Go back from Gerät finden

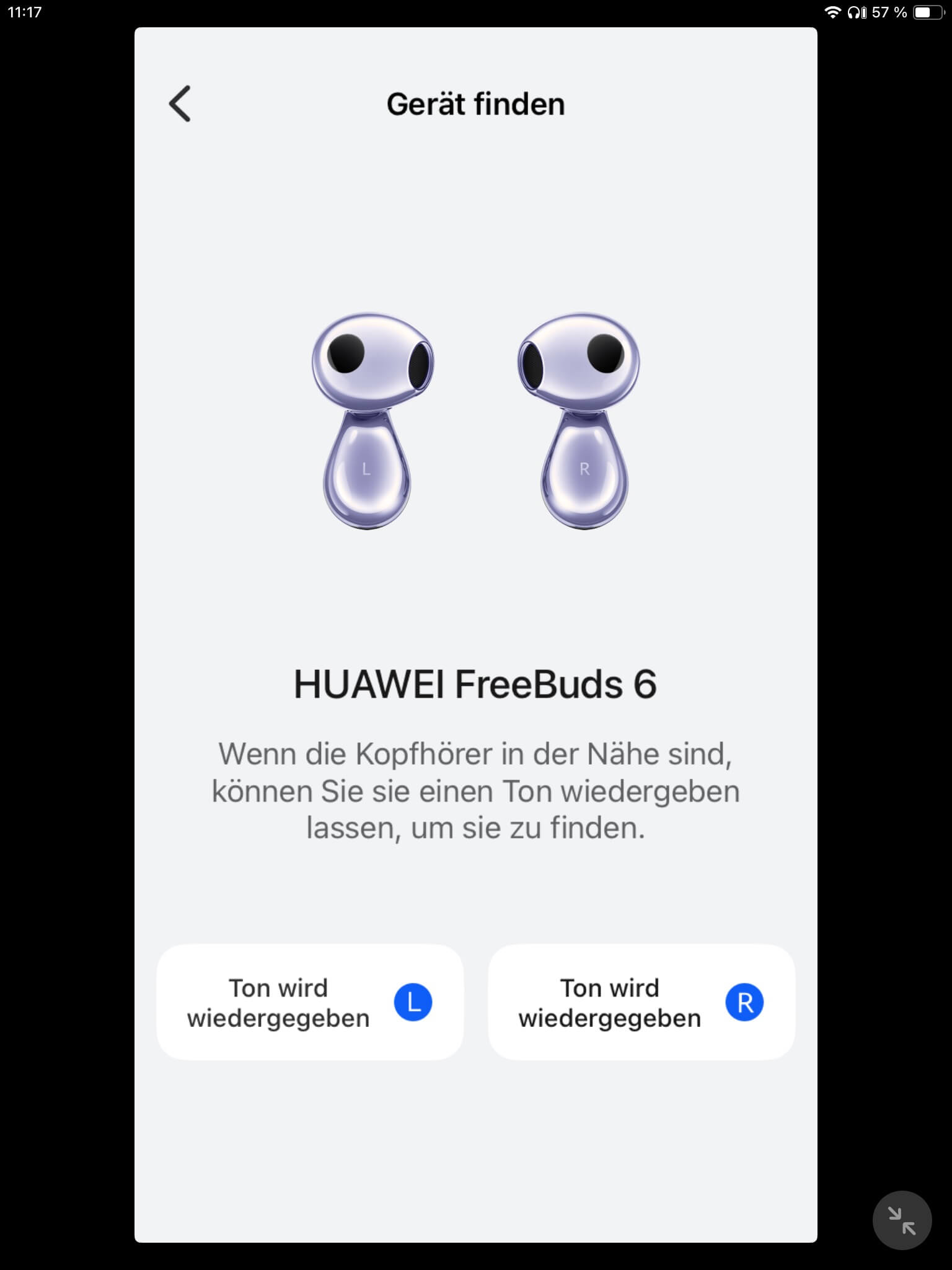[x=180, y=104]
